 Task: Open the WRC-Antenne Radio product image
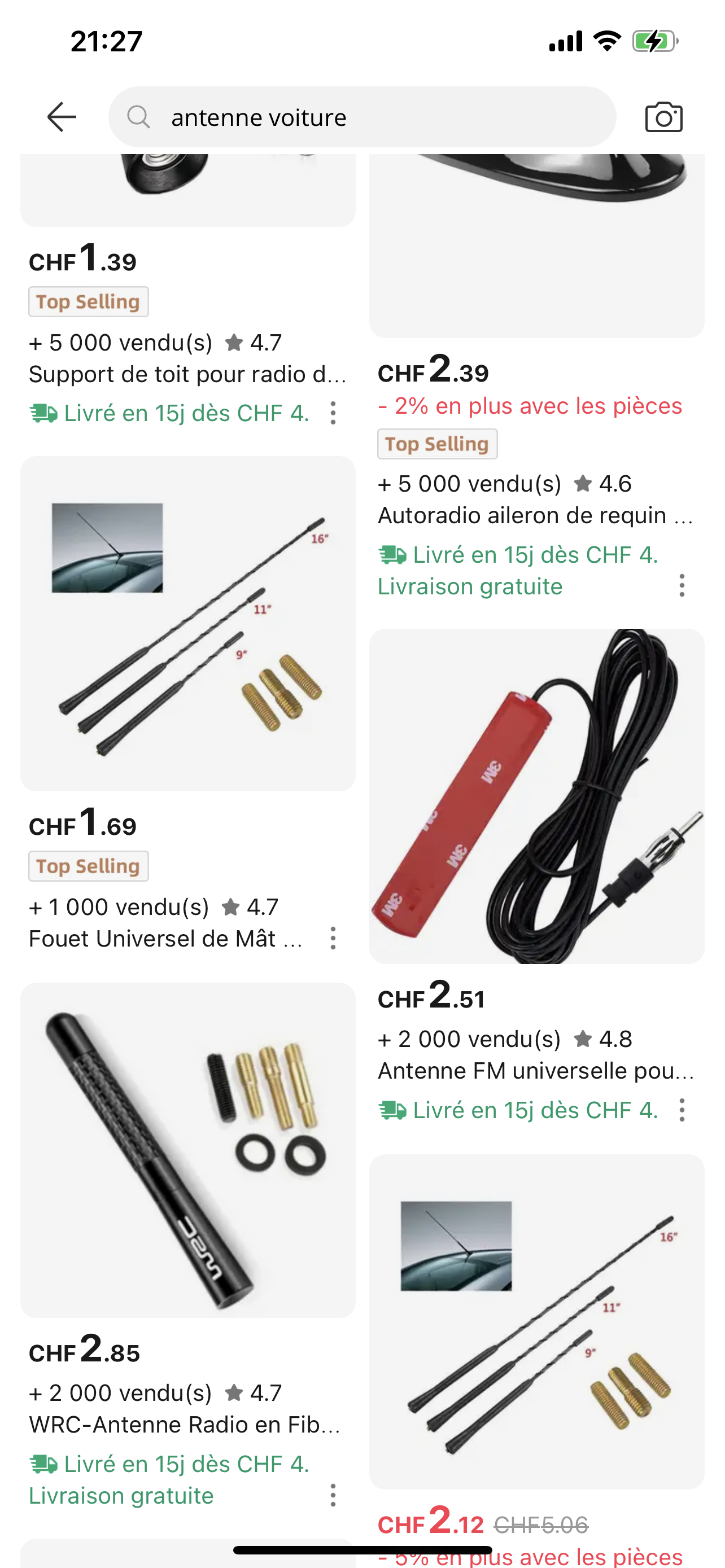[187, 1150]
